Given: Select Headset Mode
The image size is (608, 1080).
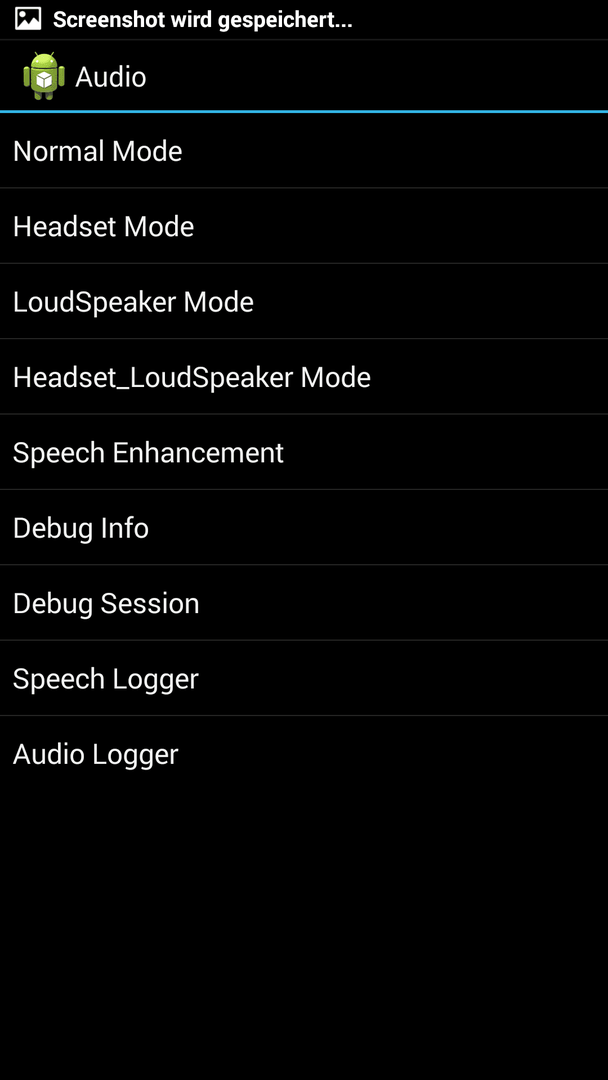Looking at the screenshot, I should click(304, 226).
